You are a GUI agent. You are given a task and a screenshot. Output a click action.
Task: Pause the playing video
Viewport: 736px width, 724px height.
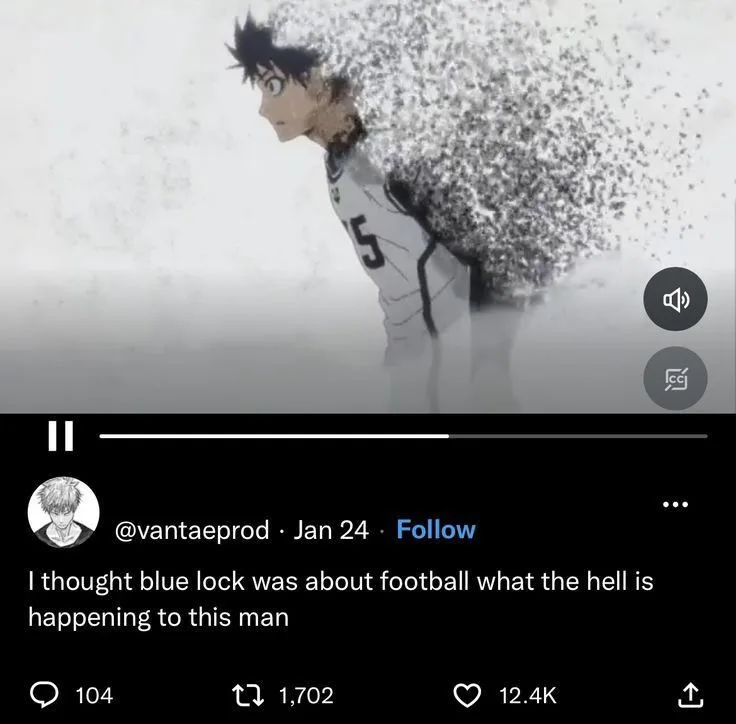[x=62, y=435]
